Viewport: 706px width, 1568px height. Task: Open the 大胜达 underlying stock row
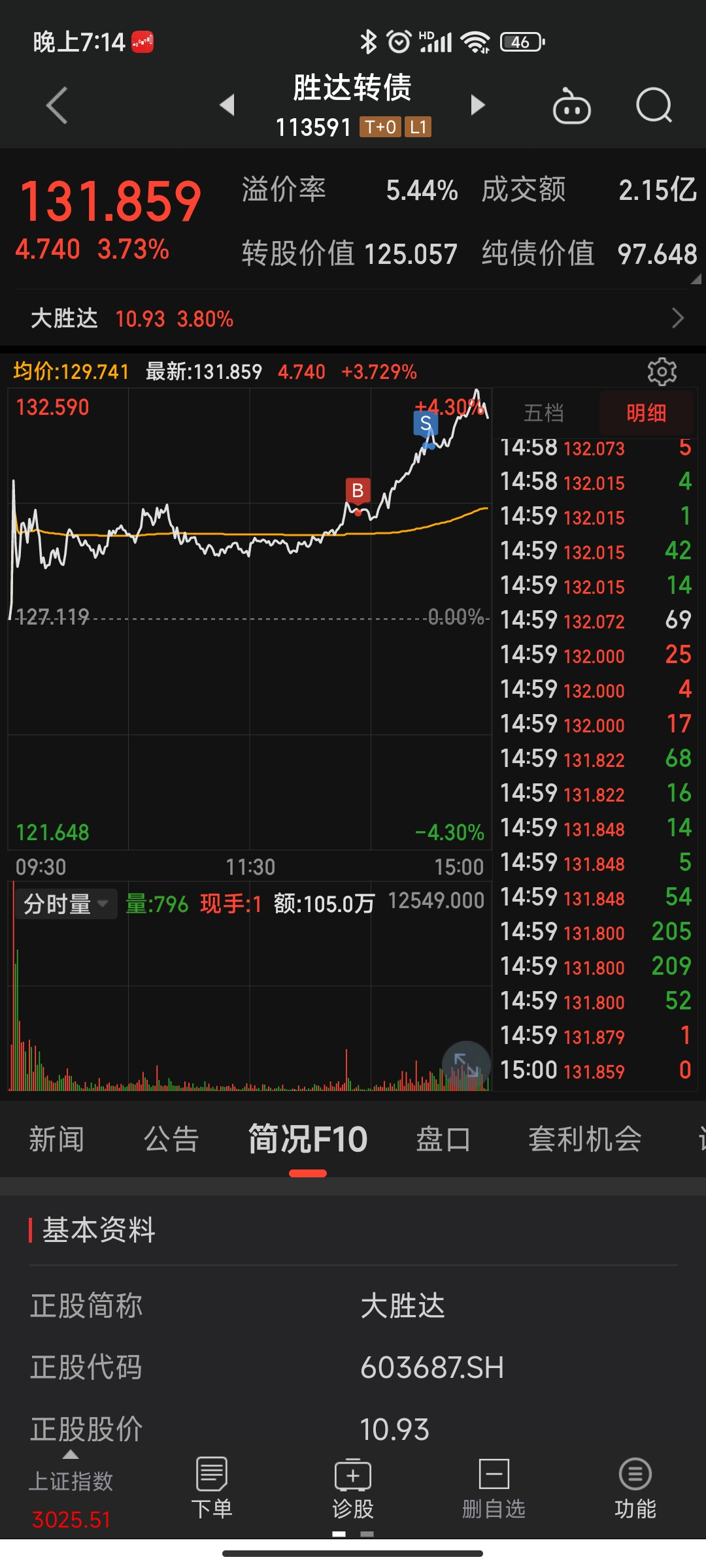[x=353, y=319]
